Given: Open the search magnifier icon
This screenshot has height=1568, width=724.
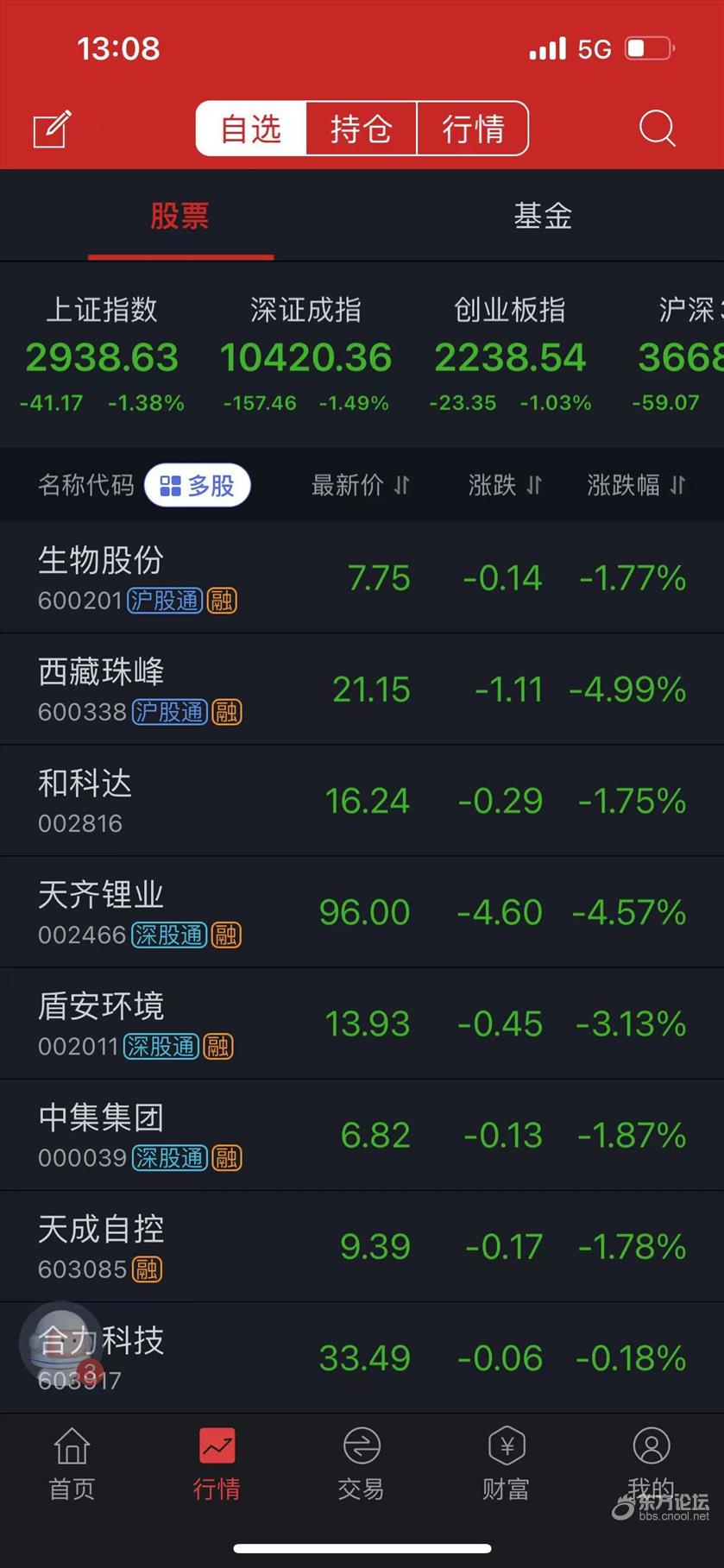Looking at the screenshot, I should 657,129.
